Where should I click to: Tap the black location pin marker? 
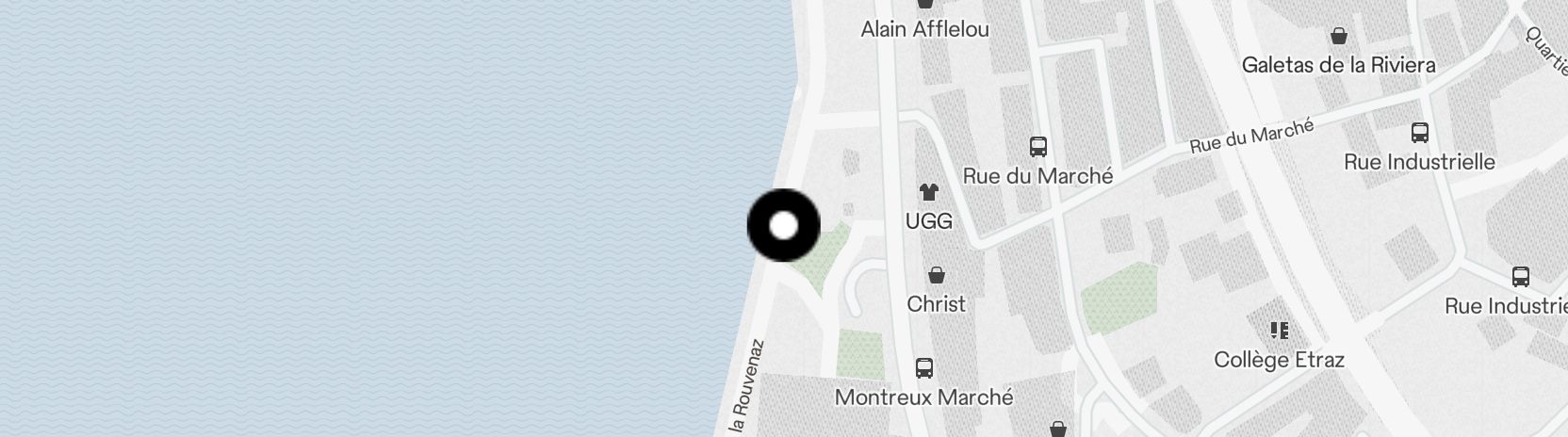(783, 226)
